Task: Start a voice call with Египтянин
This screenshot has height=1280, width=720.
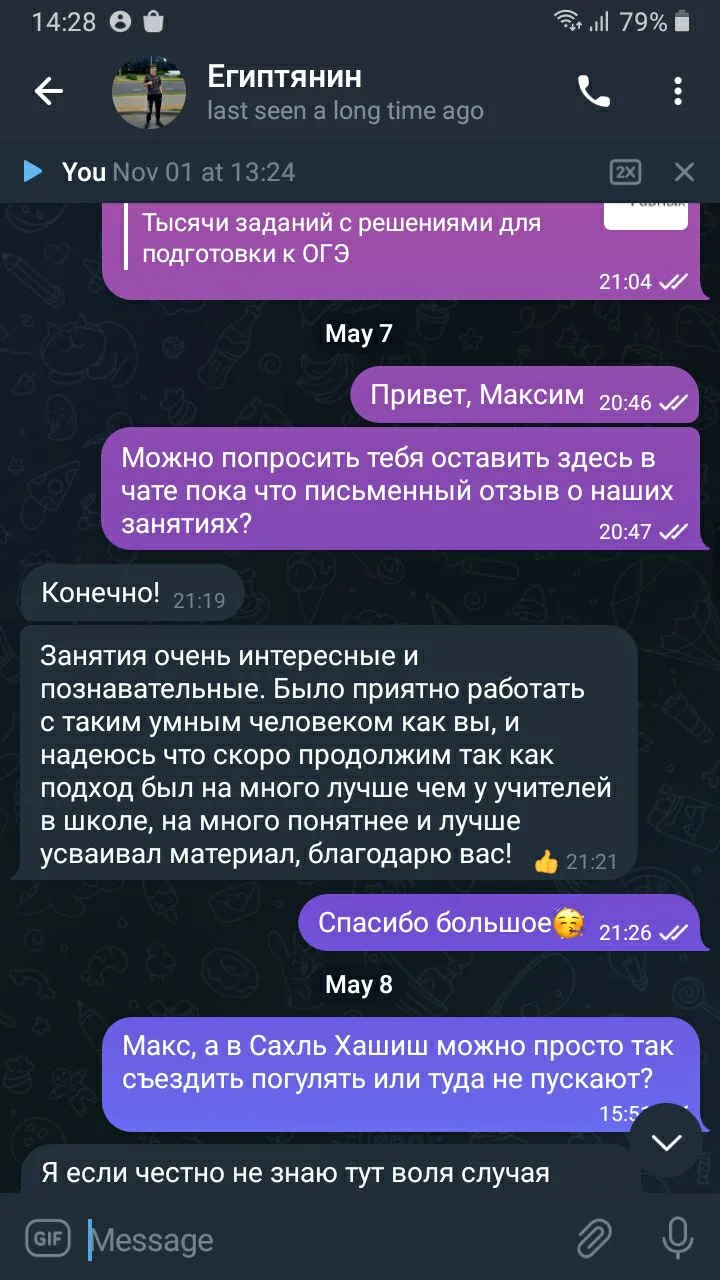Action: (x=594, y=92)
